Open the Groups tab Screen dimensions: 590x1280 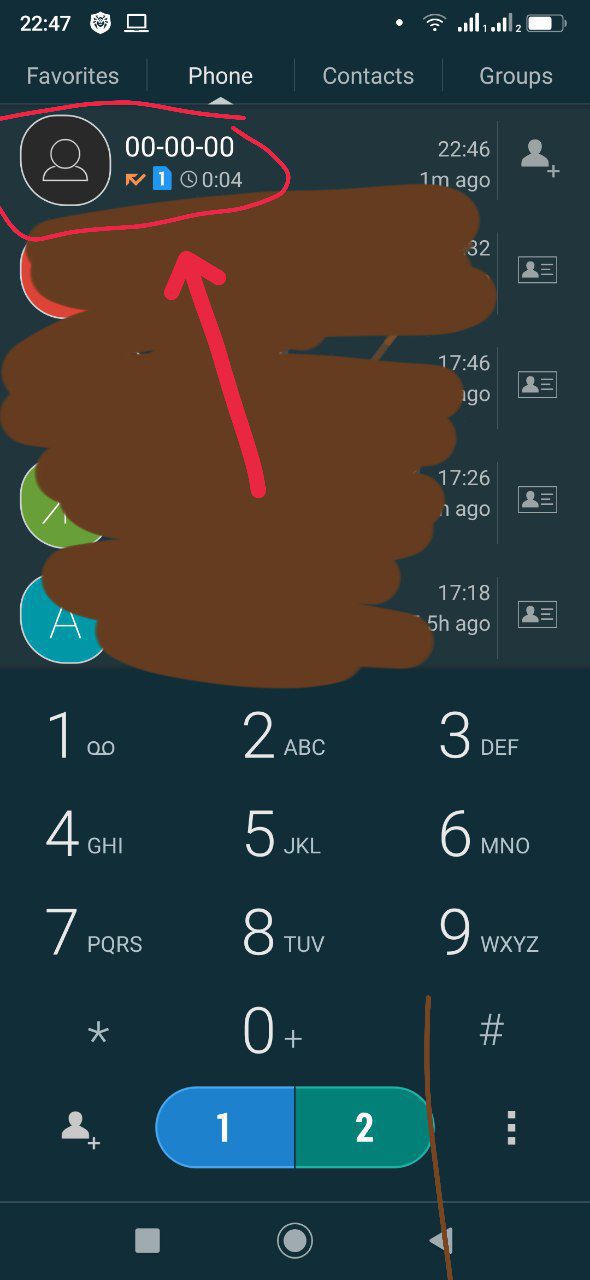[x=516, y=76]
